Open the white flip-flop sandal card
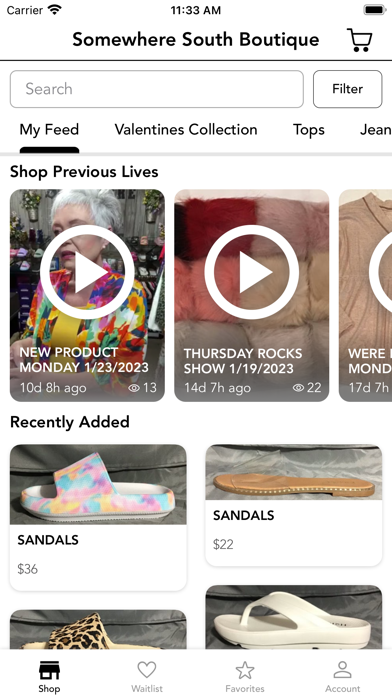 pyautogui.click(x=293, y=617)
